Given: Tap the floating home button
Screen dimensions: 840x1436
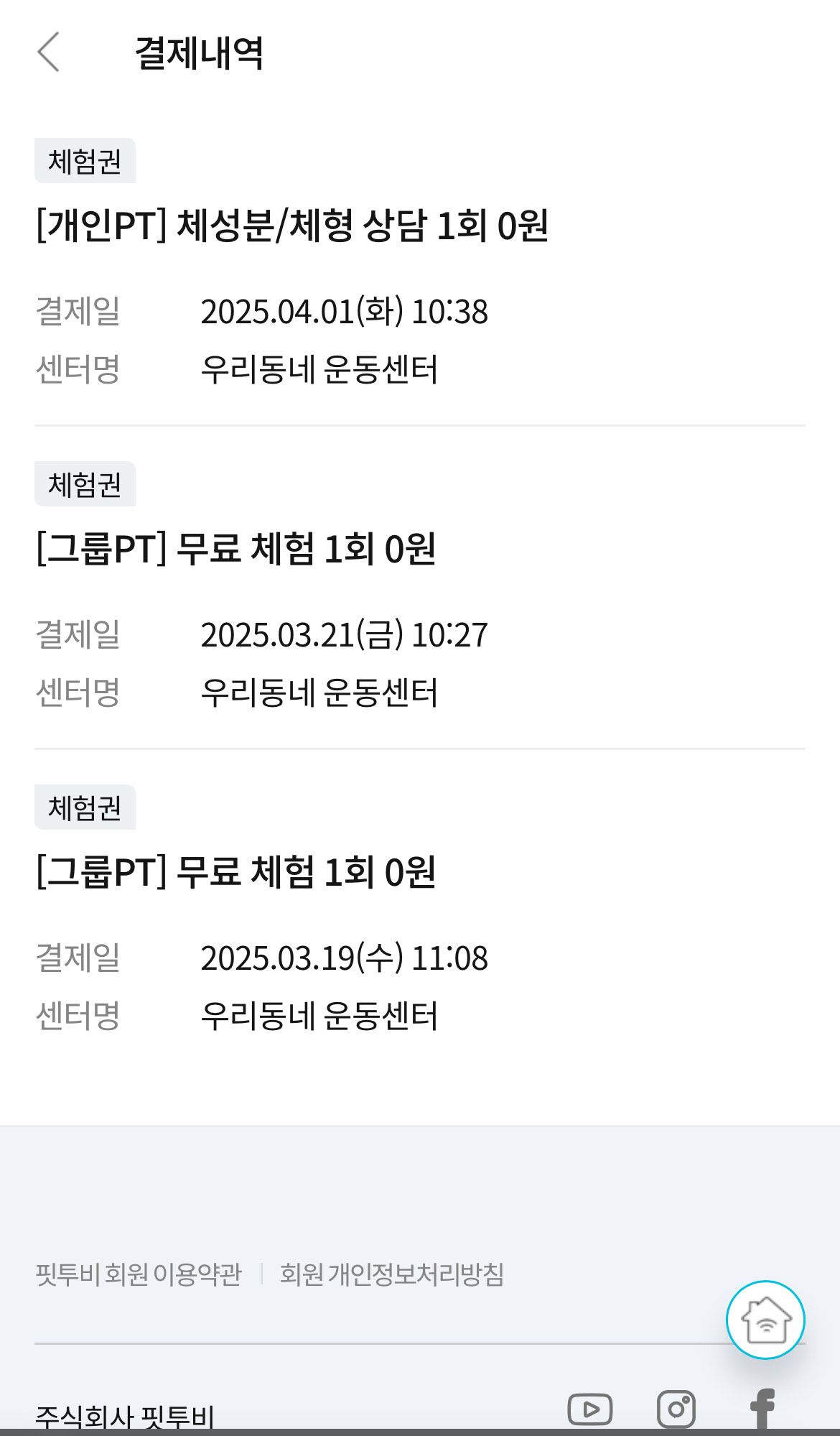Looking at the screenshot, I should 765,1320.
